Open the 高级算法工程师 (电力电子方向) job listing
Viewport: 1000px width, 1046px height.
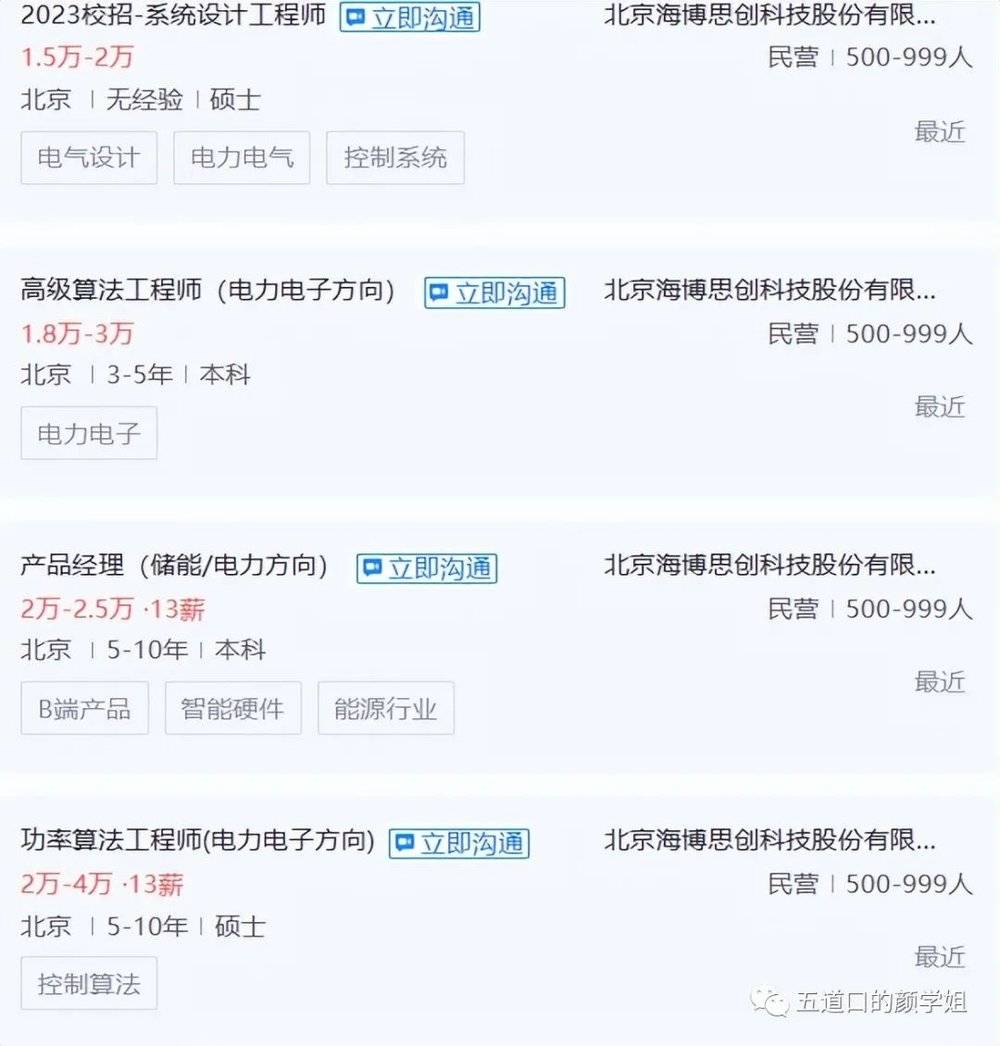pos(208,291)
